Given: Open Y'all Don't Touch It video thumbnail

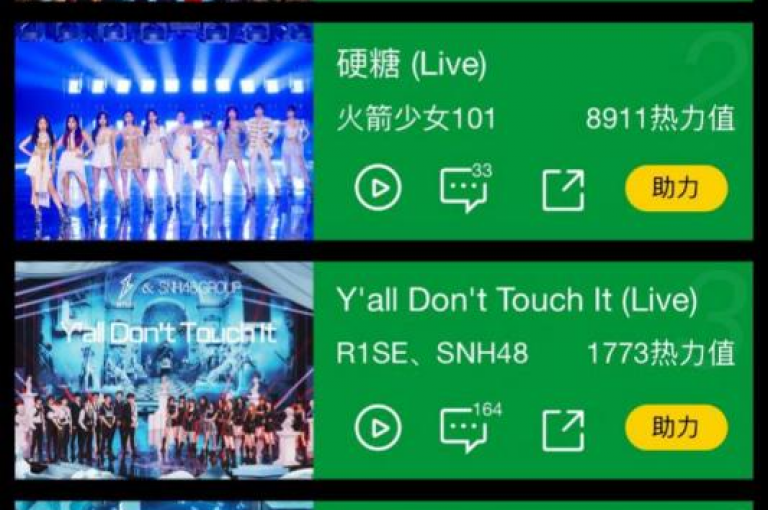Looking at the screenshot, I should click(x=164, y=371).
